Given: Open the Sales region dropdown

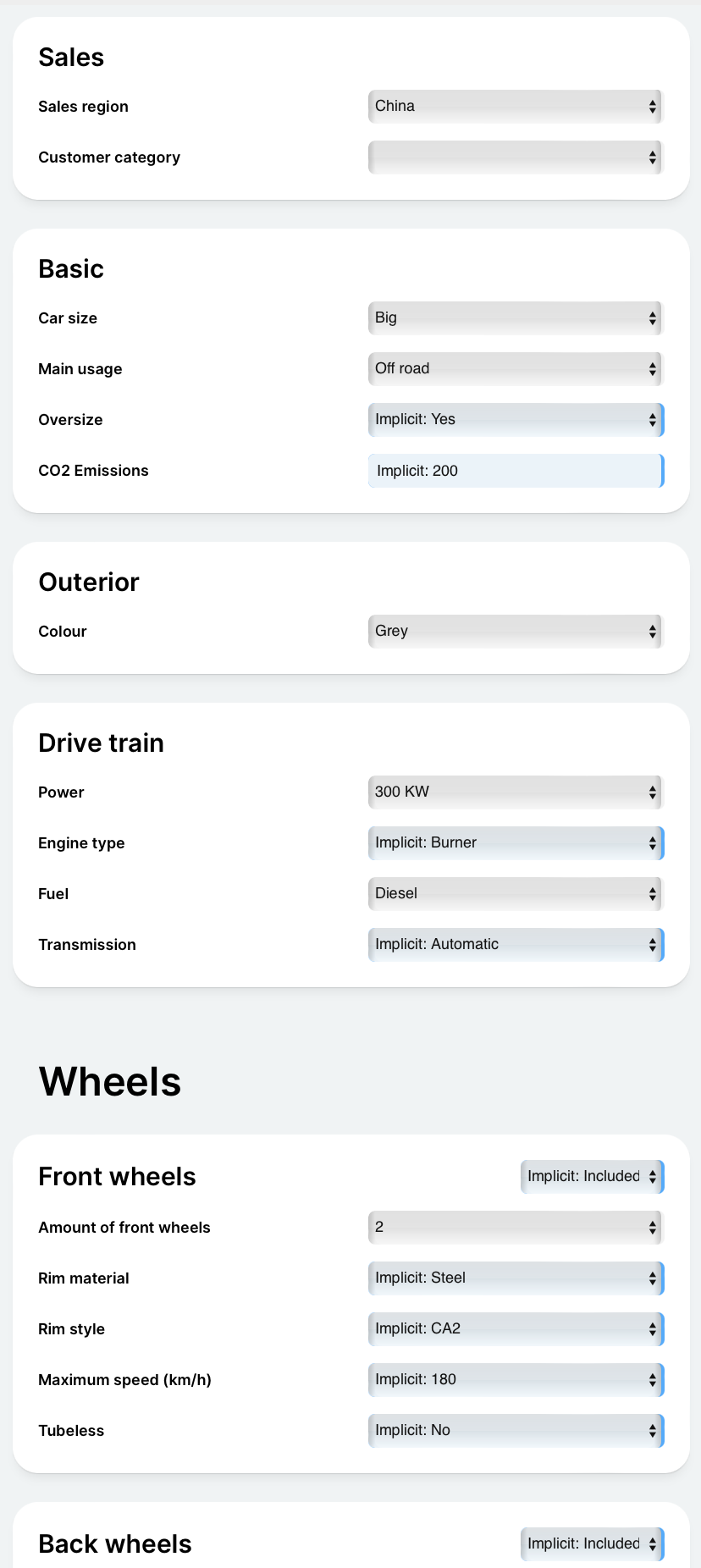Looking at the screenshot, I should (x=516, y=107).
